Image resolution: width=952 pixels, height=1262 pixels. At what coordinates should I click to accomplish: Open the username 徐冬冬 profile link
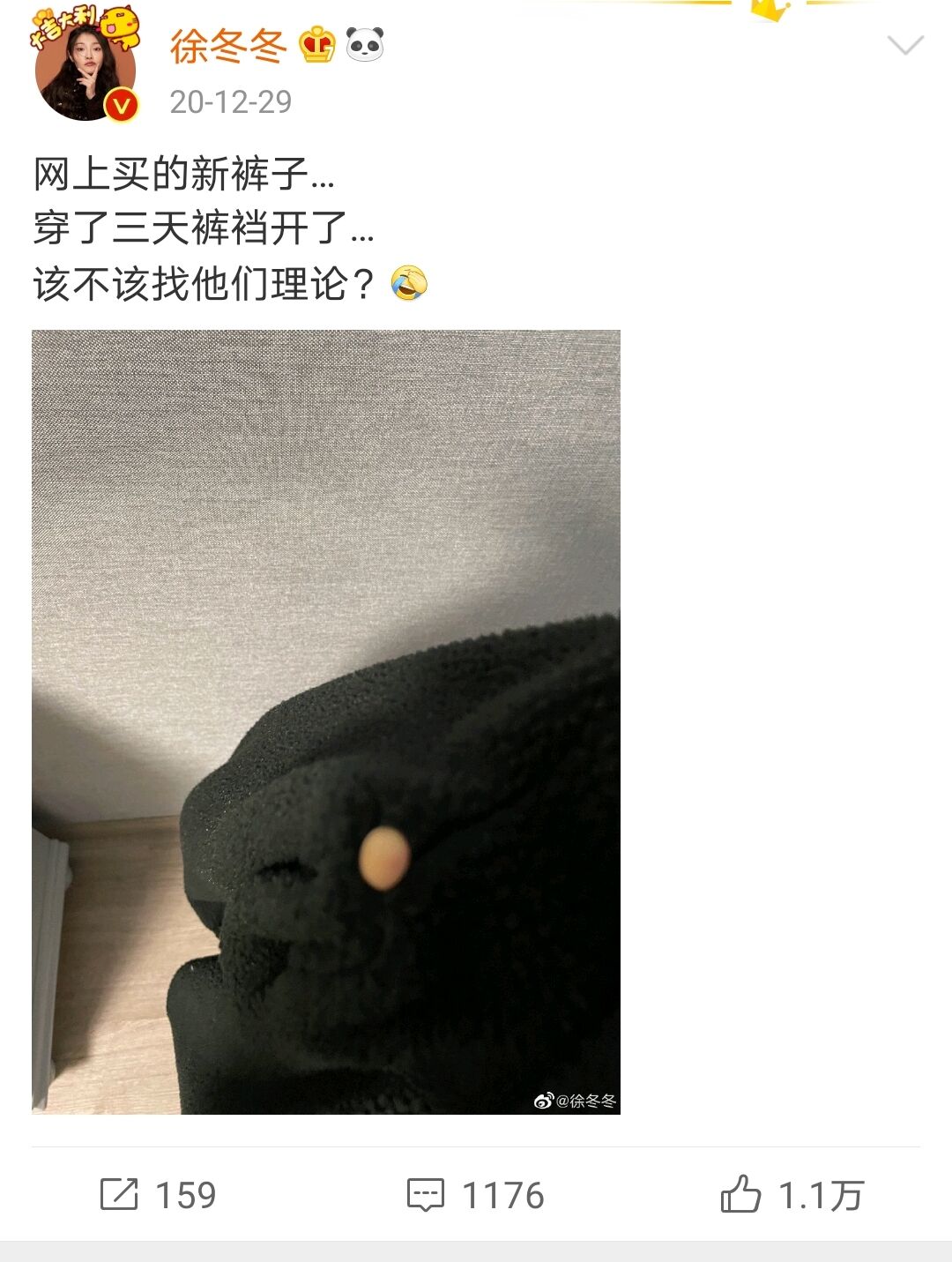[228, 46]
